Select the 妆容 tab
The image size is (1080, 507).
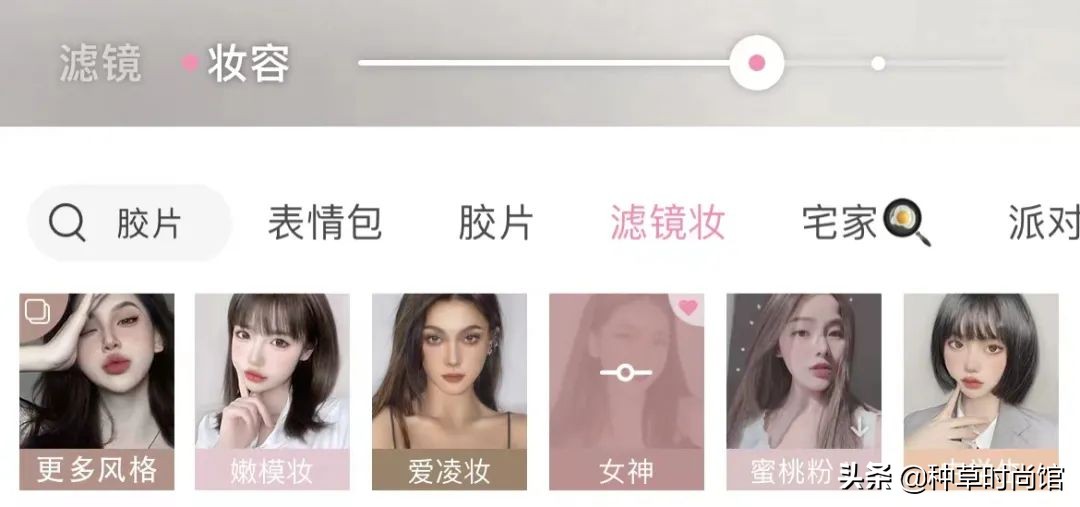coord(248,64)
